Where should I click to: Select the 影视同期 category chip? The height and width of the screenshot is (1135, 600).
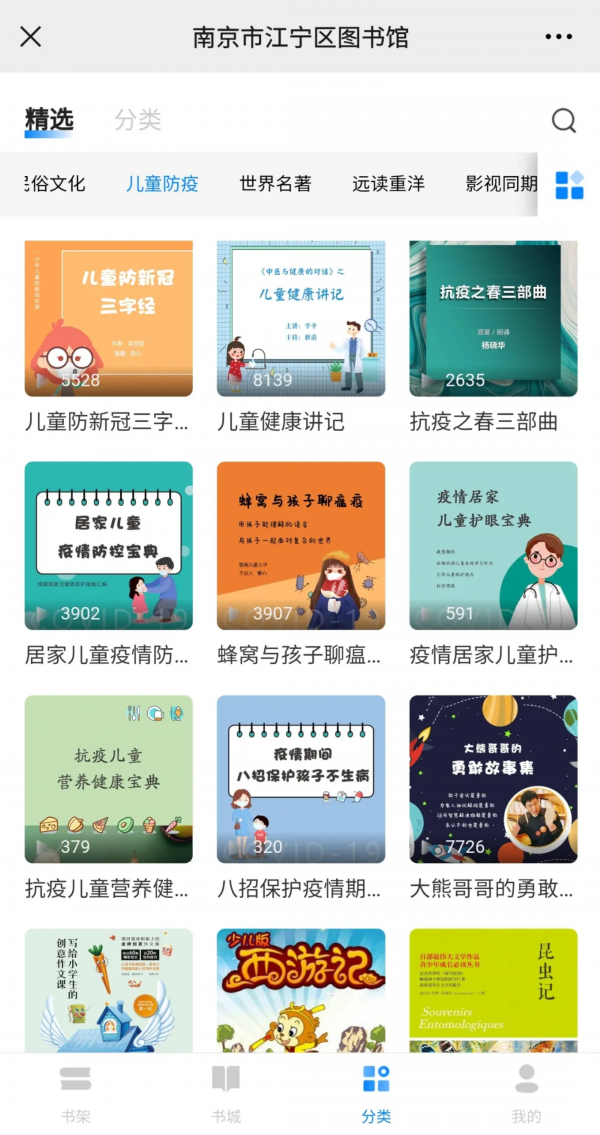(501, 184)
